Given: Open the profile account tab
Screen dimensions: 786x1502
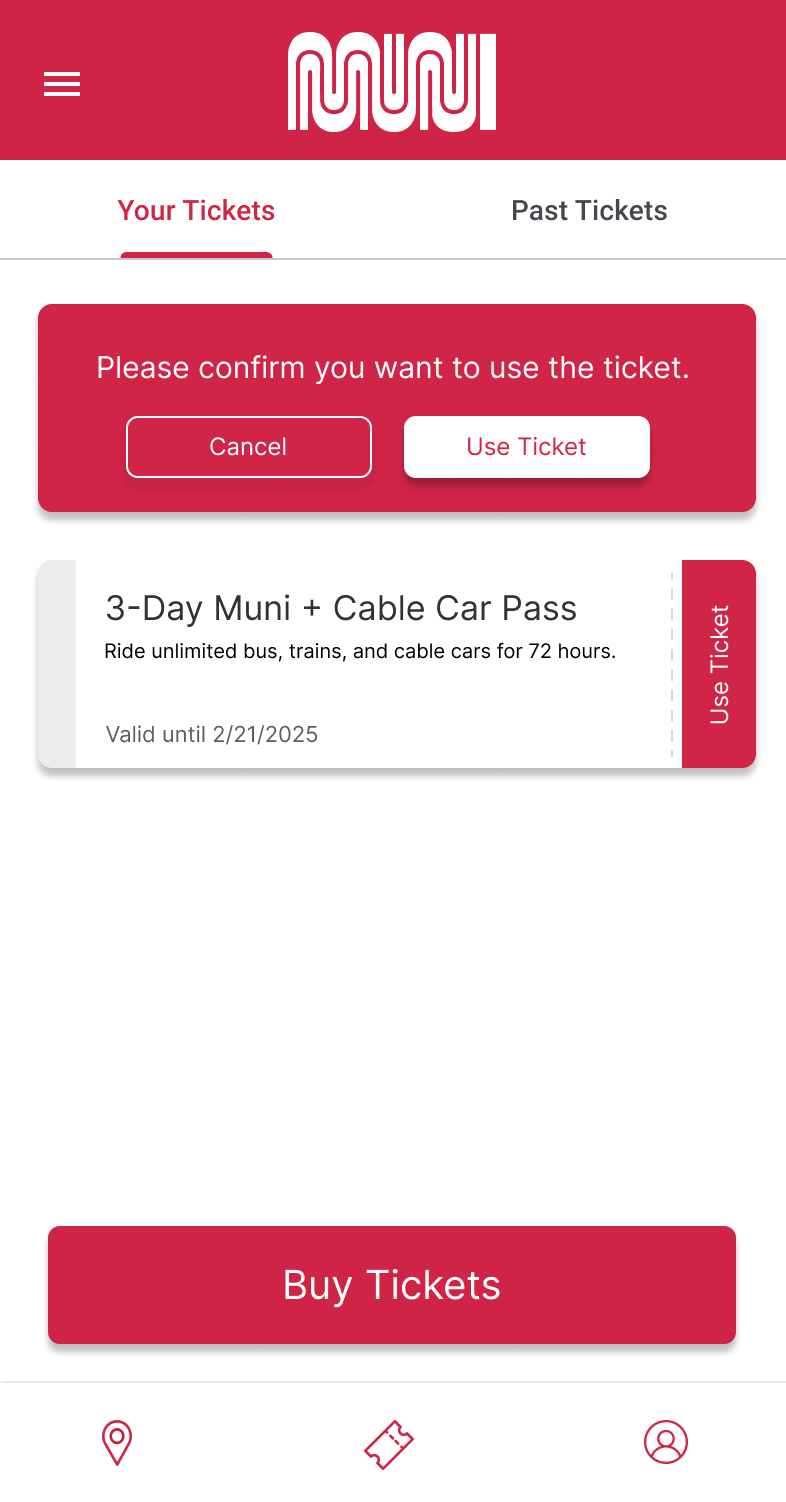Looking at the screenshot, I should pyautogui.click(x=666, y=1442).
